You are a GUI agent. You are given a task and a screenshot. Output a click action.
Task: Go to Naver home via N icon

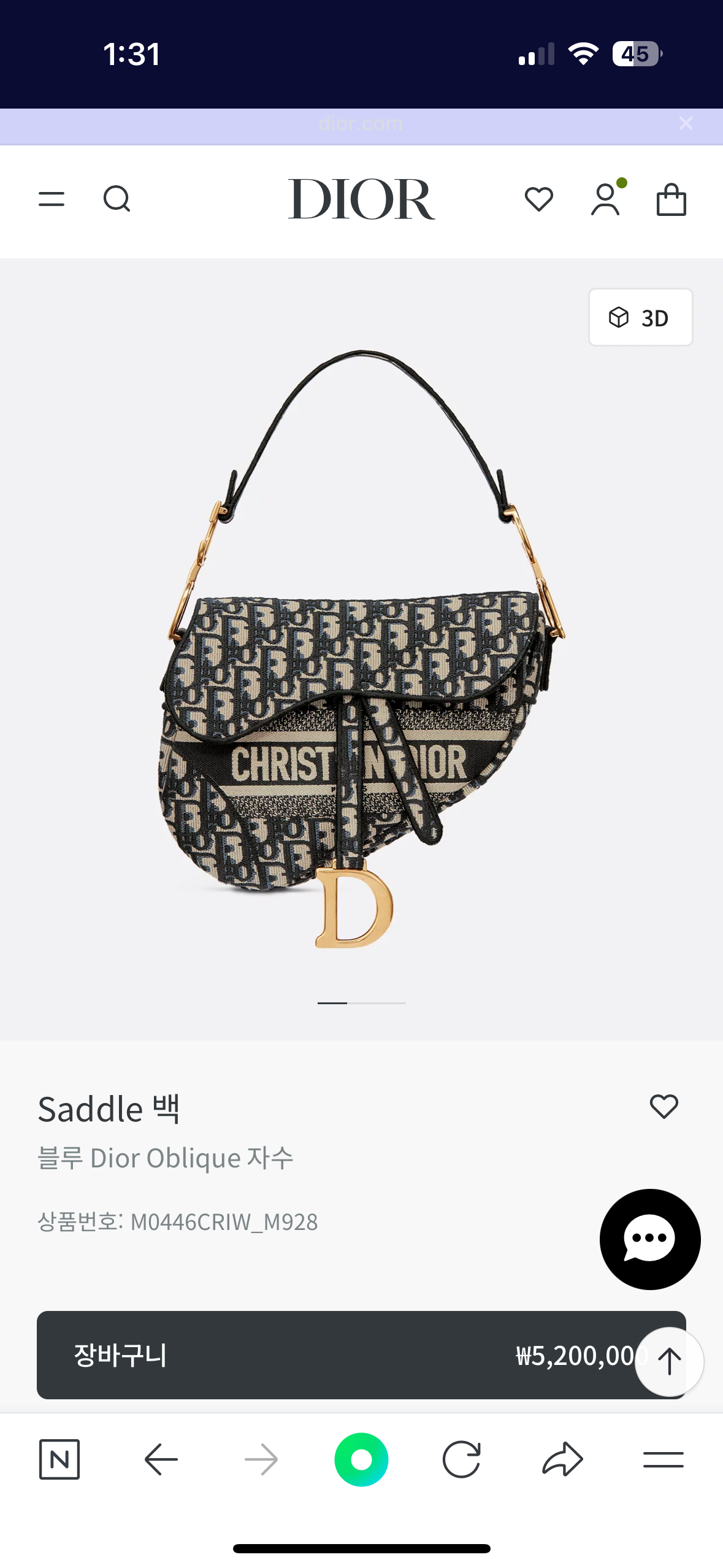click(x=59, y=1459)
